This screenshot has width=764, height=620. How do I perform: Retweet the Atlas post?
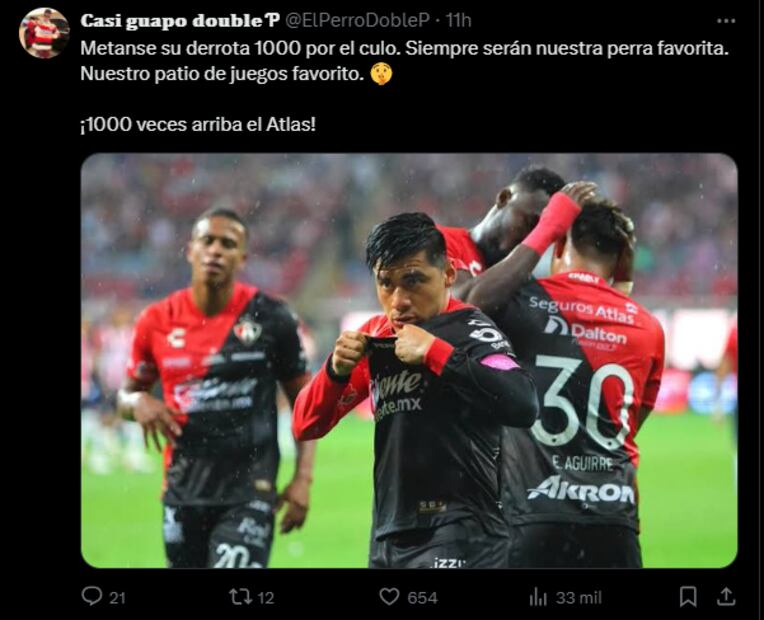point(240,596)
